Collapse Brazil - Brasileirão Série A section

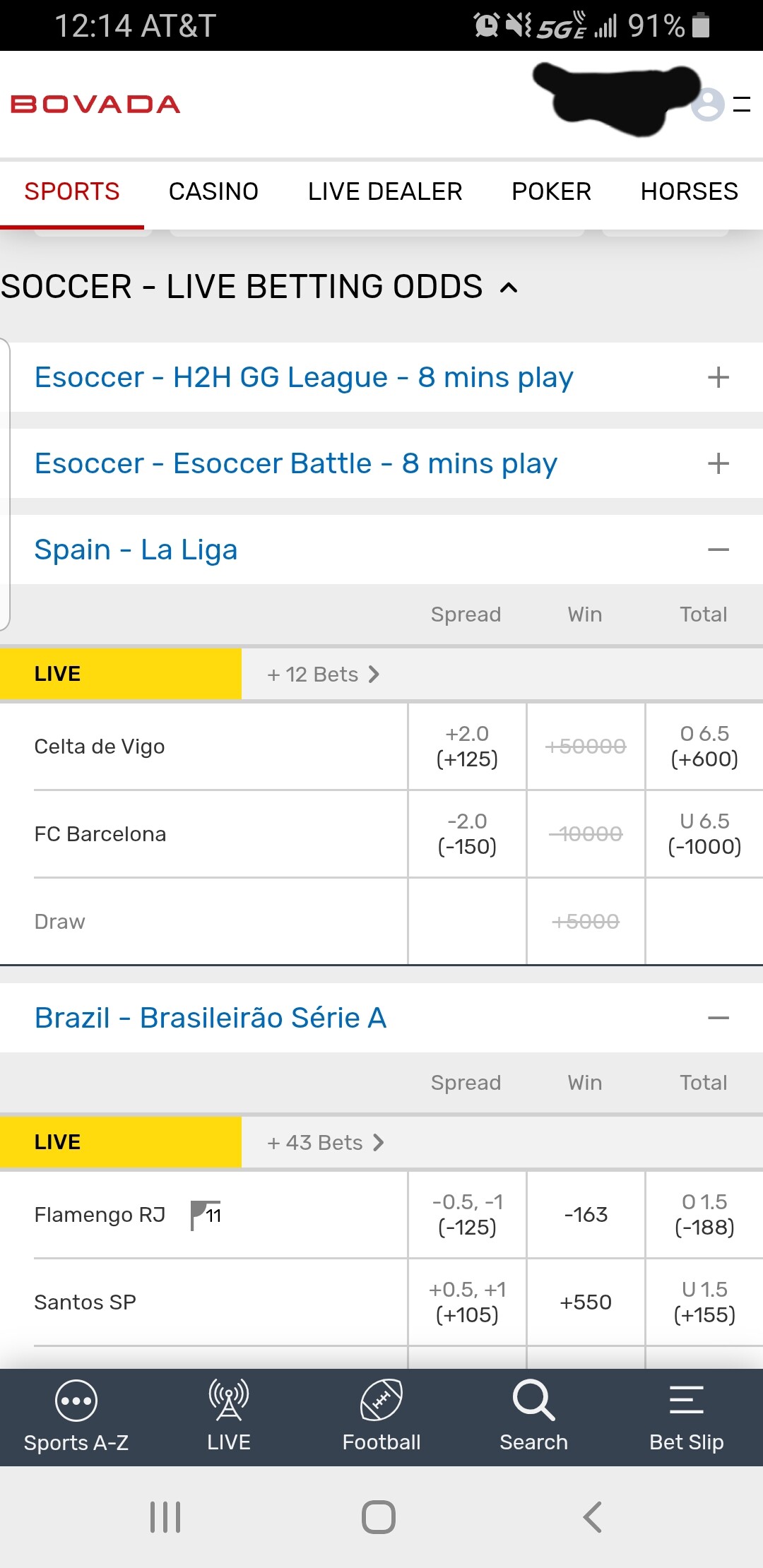coord(718,1018)
